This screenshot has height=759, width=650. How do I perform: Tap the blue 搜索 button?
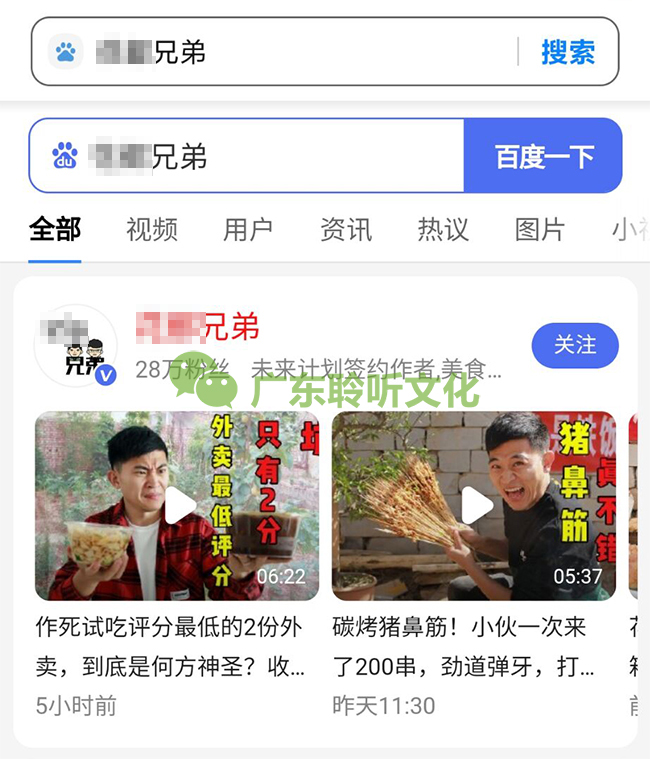568,52
